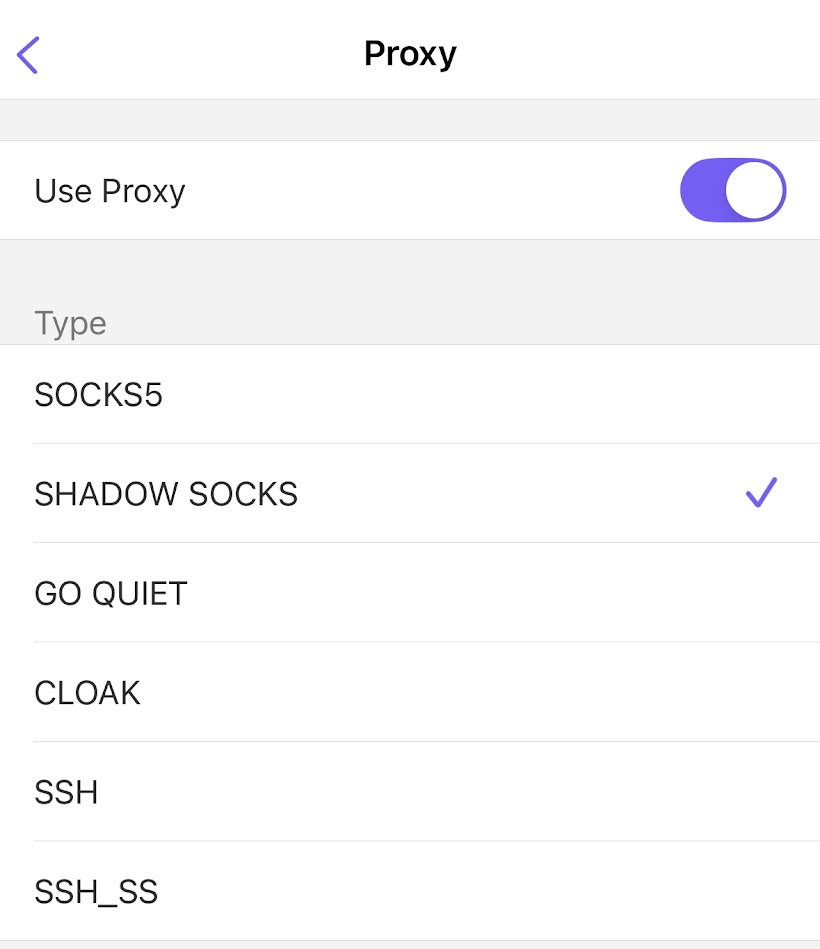Image resolution: width=820 pixels, height=949 pixels.
Task: Tap the SSH_SS row
Action: [96, 891]
